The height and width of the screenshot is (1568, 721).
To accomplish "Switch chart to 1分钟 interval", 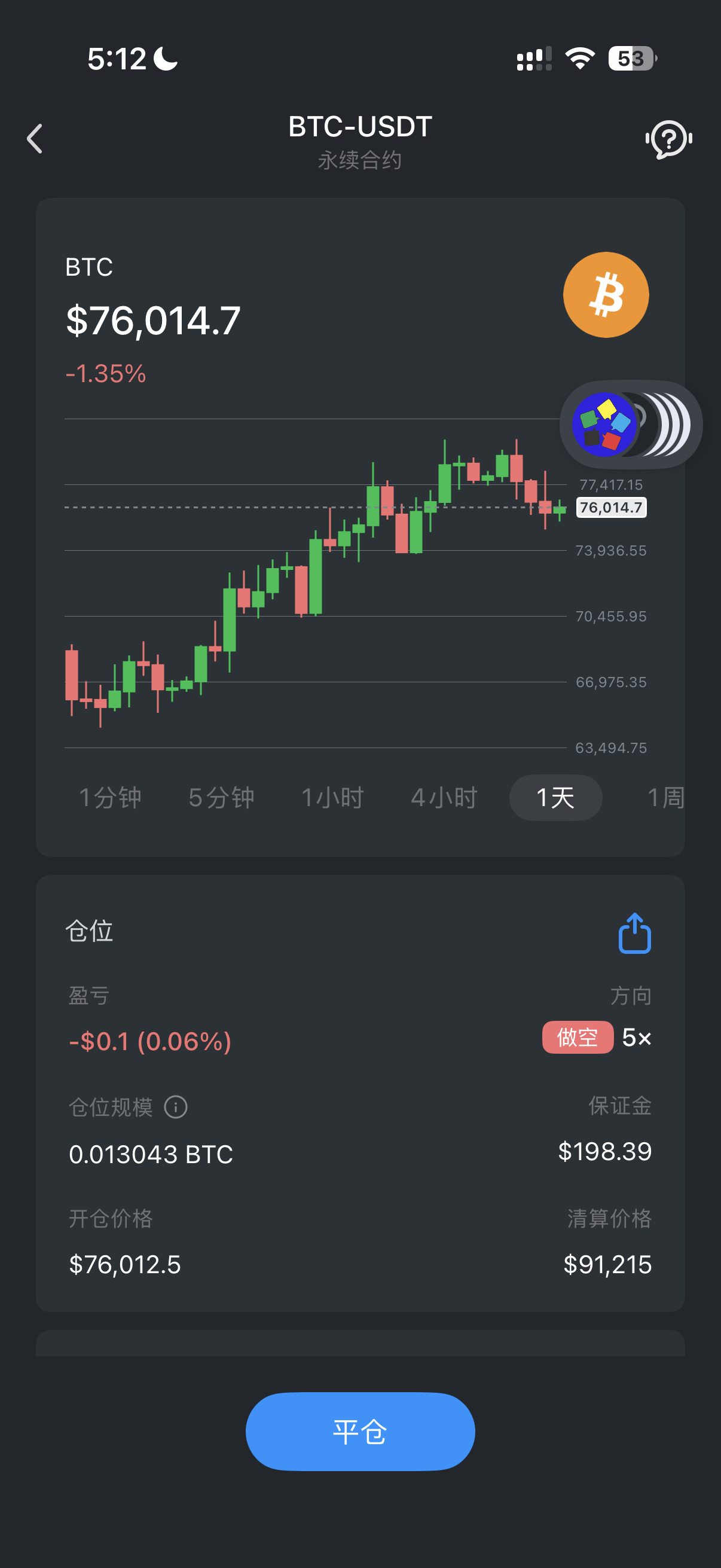I will tap(110, 797).
